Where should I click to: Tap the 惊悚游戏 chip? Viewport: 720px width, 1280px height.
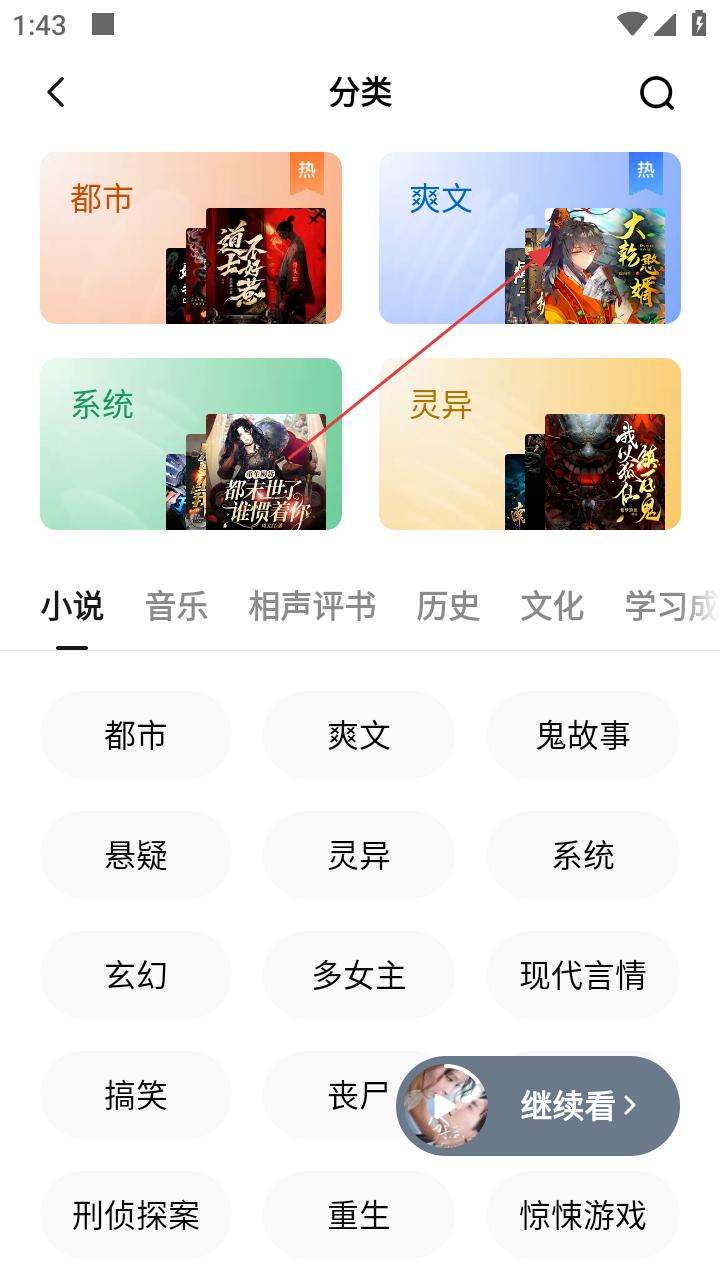coord(583,1215)
